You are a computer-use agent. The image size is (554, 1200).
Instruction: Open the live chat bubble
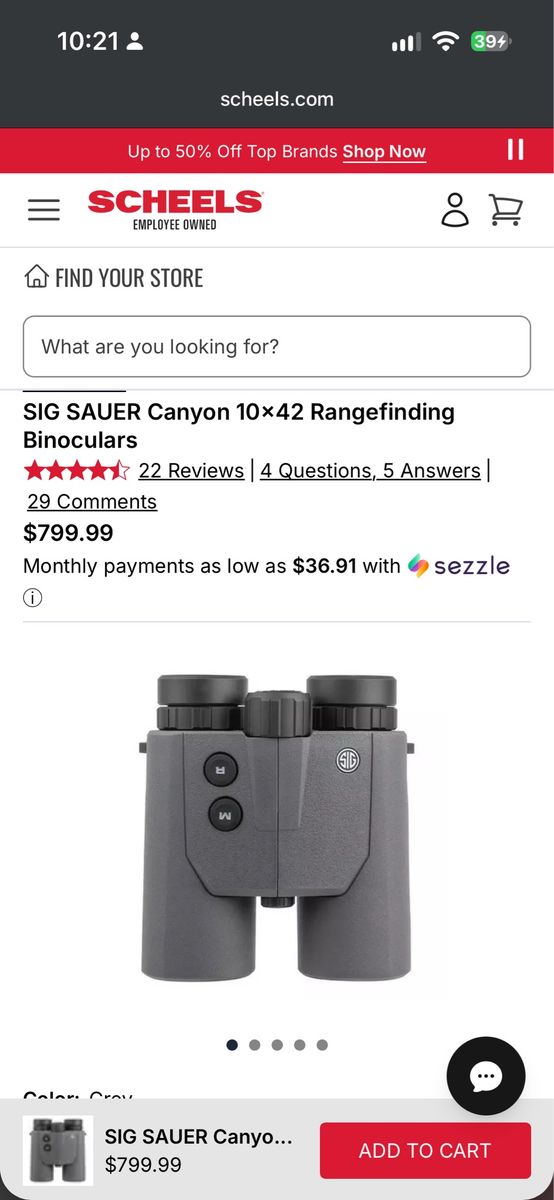[486, 1076]
